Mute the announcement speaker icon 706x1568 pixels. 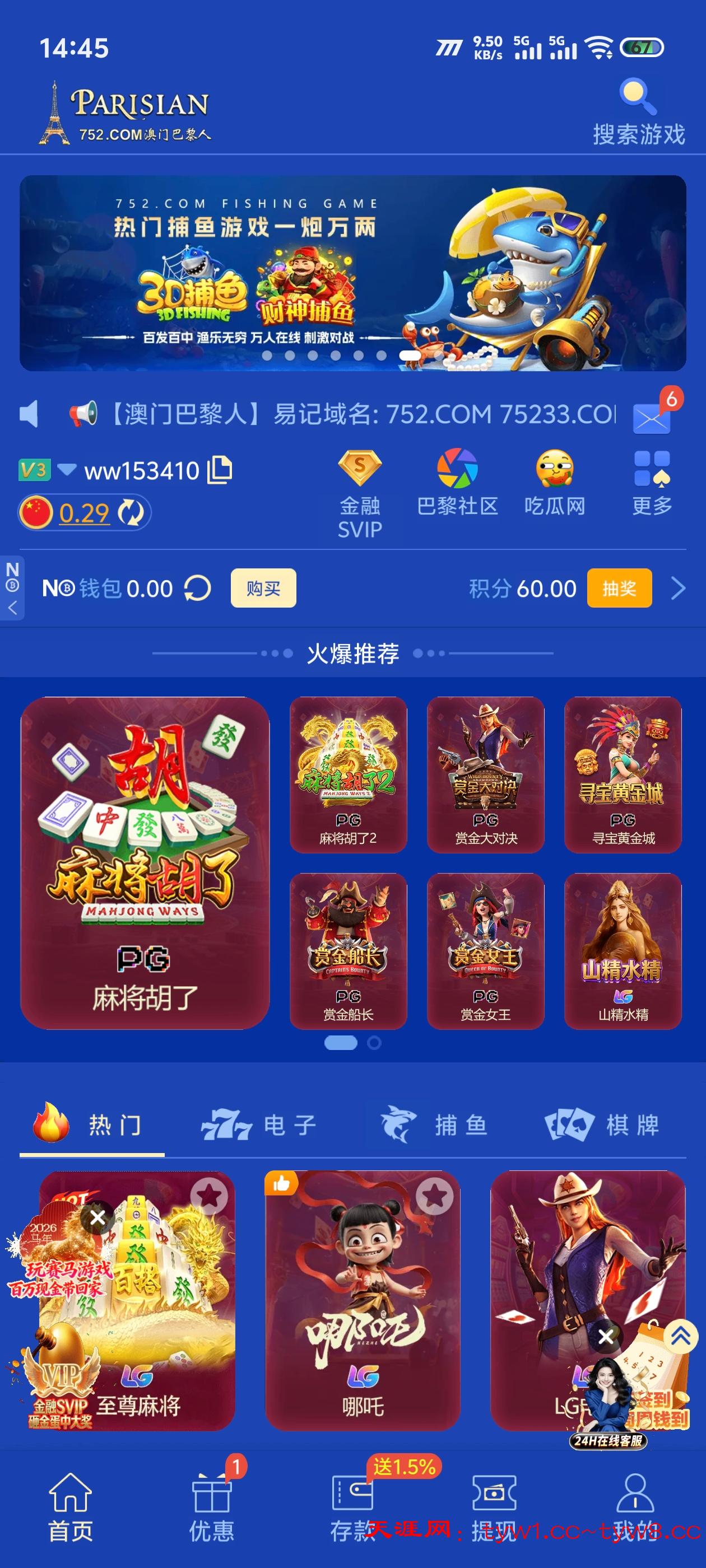[29, 414]
